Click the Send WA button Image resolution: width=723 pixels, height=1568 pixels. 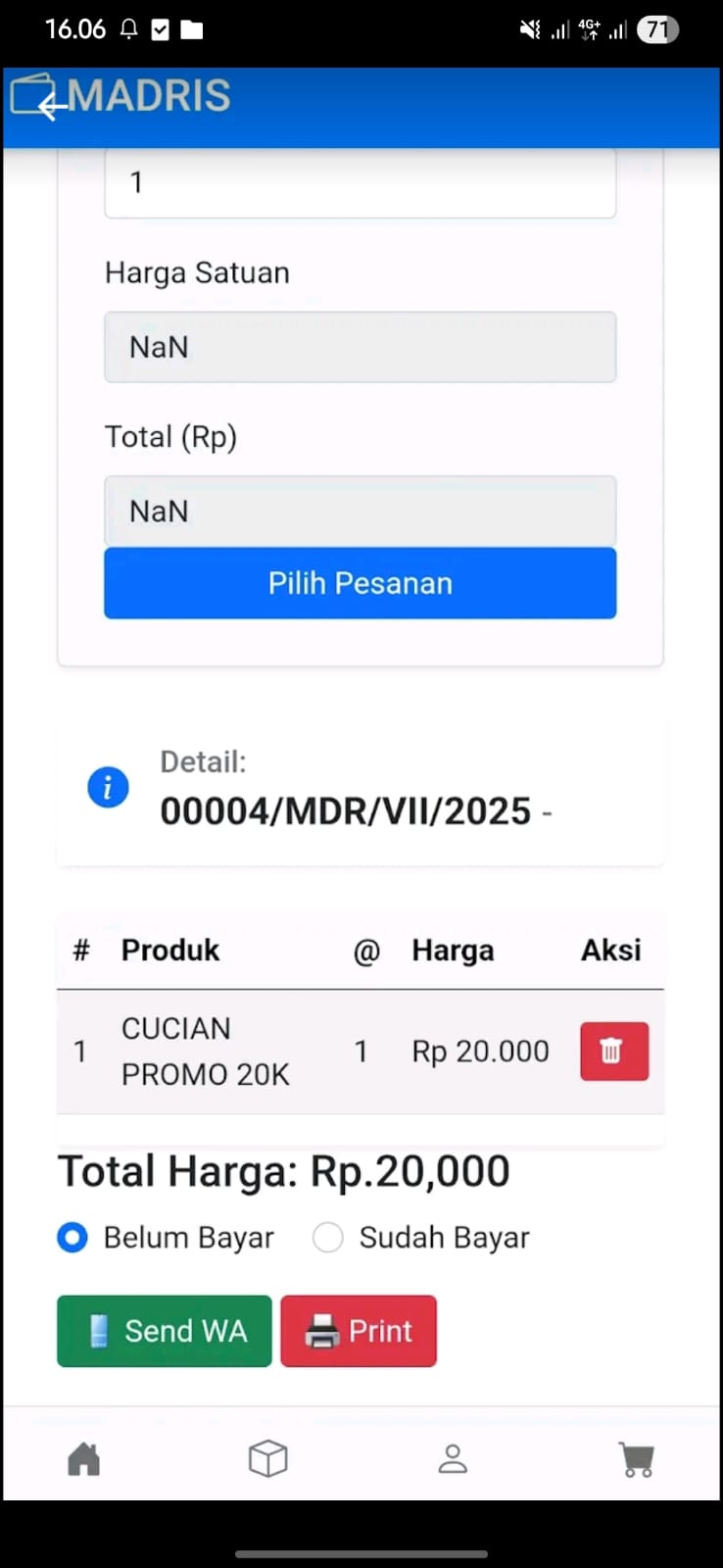point(164,1331)
